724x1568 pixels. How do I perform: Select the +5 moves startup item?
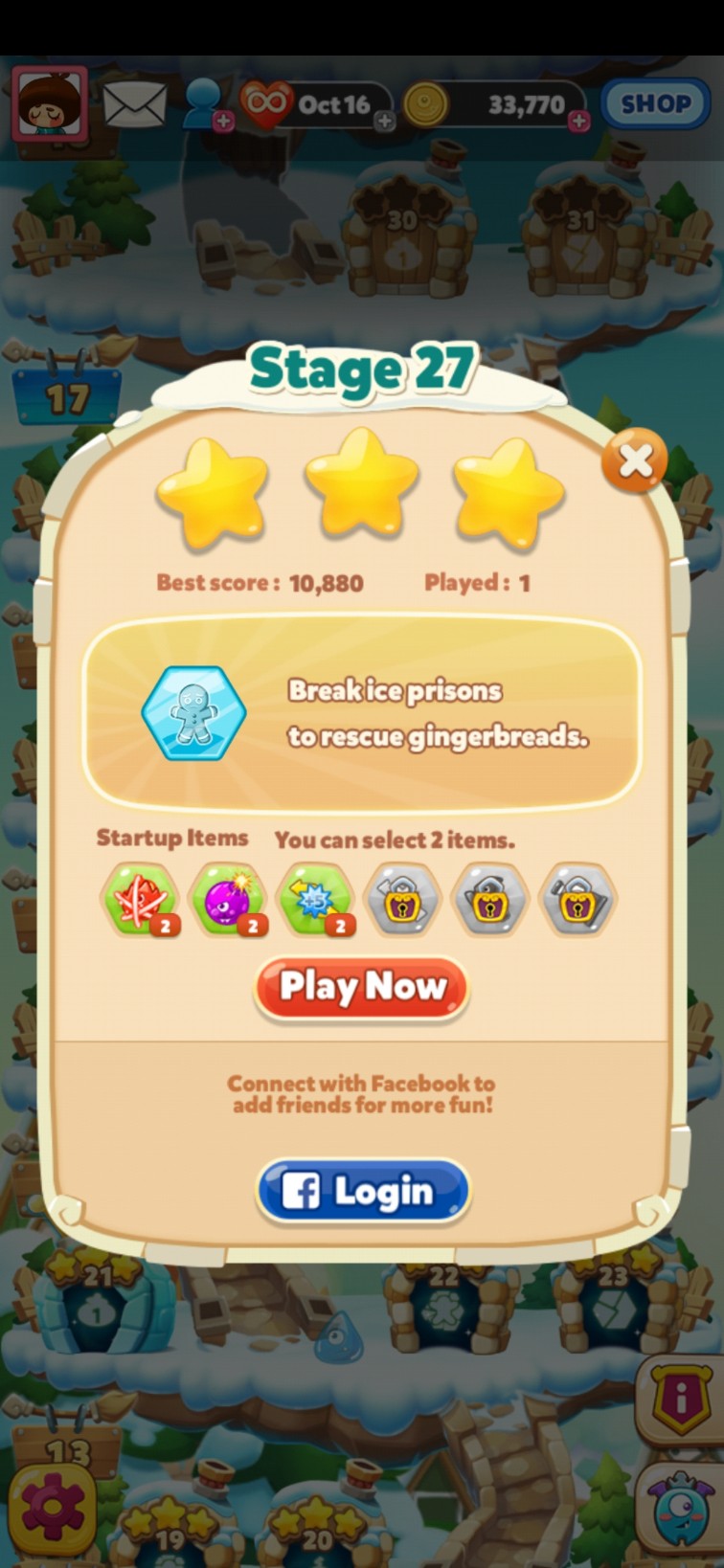pos(314,899)
